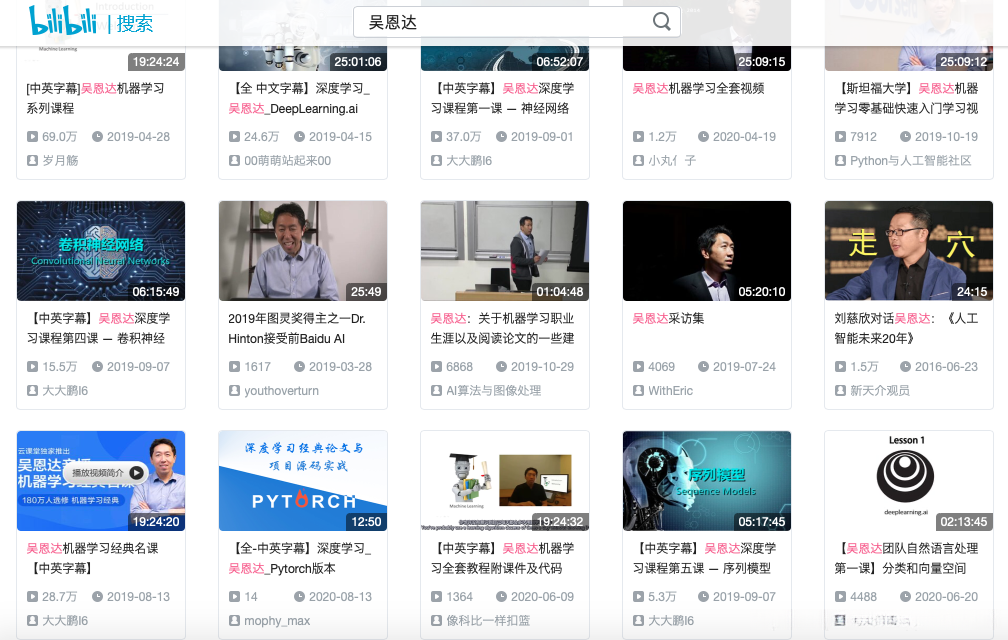Viewport: 1008px width, 640px height.
Task: Open the 刘慈欣对话吴恩达 video
Action: (909, 251)
